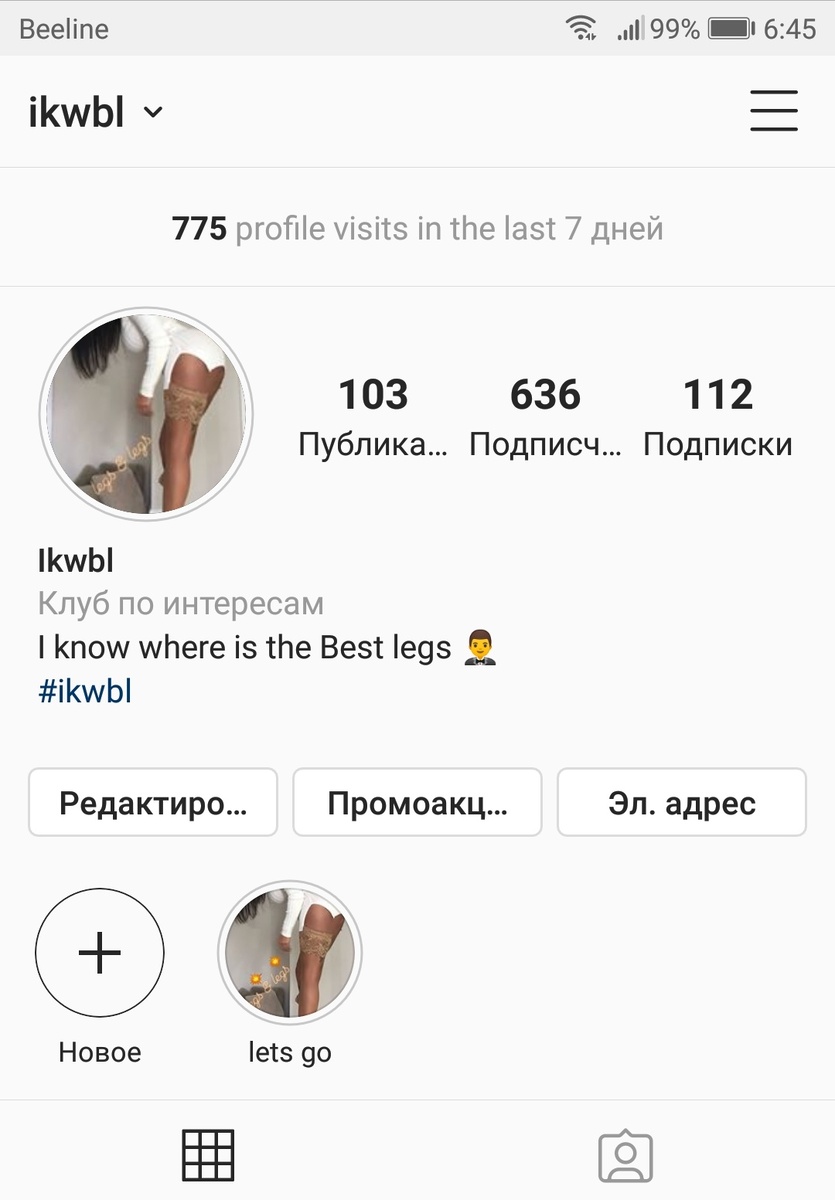
Task: Tap the Эл. адрес button
Action: [681, 802]
